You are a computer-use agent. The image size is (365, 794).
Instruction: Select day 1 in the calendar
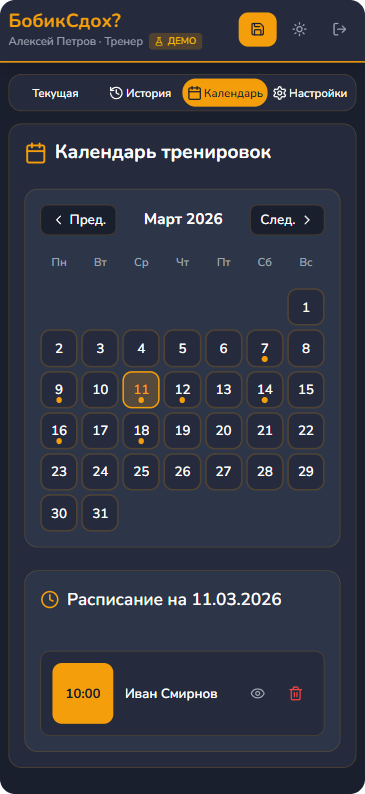click(x=306, y=307)
